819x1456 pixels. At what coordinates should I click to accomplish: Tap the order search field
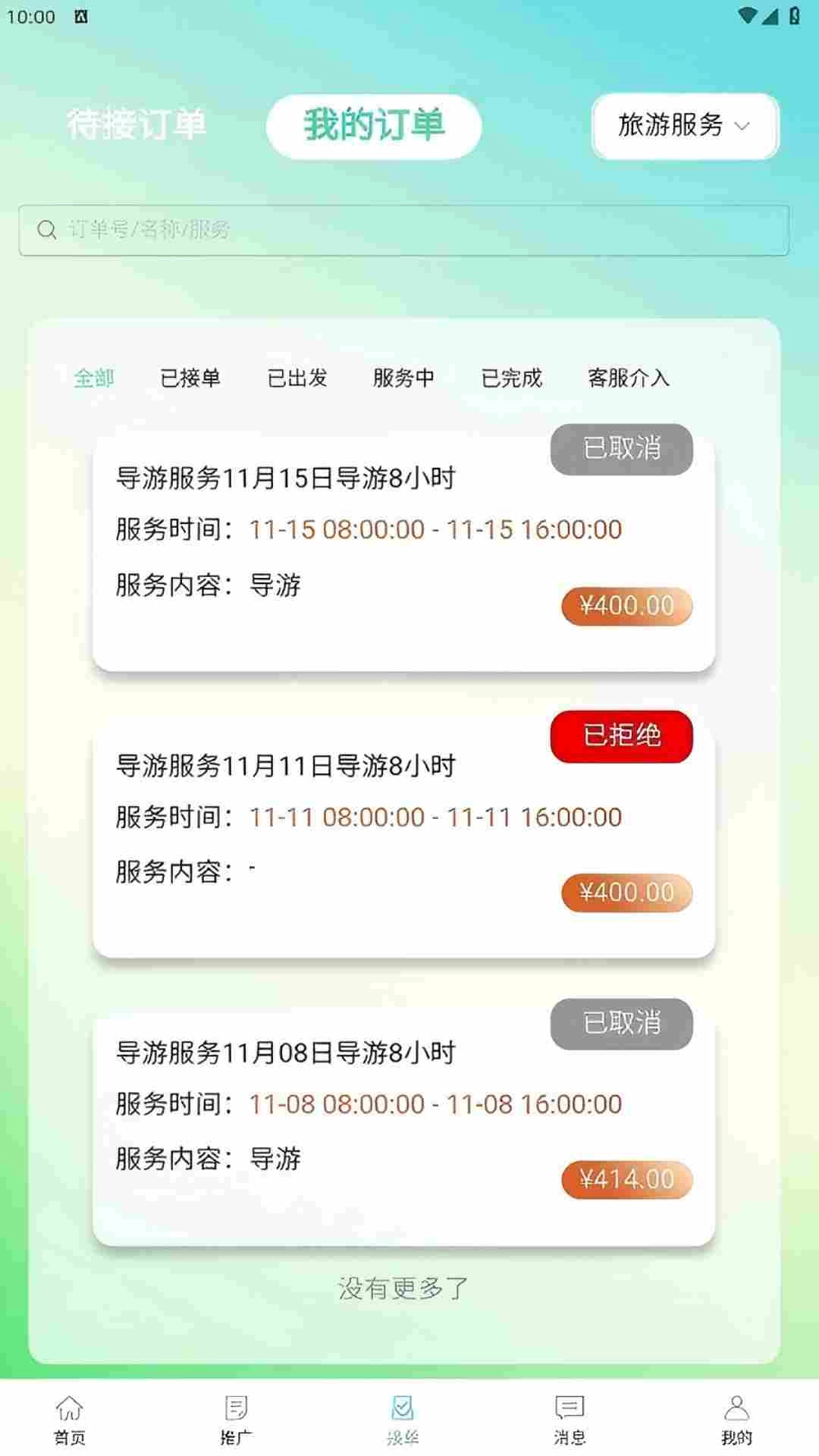pos(403,230)
